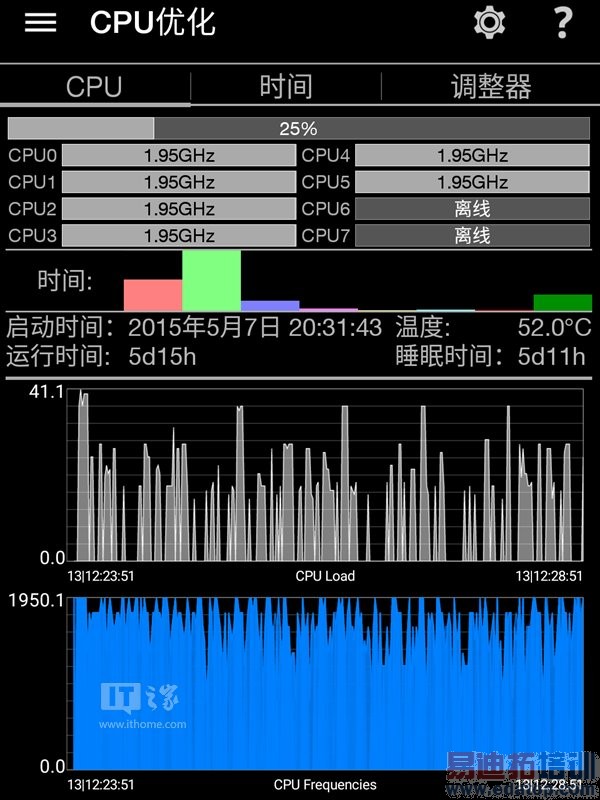Select the CPU tab
Image resolution: width=600 pixels, height=800 pixels.
point(94,86)
